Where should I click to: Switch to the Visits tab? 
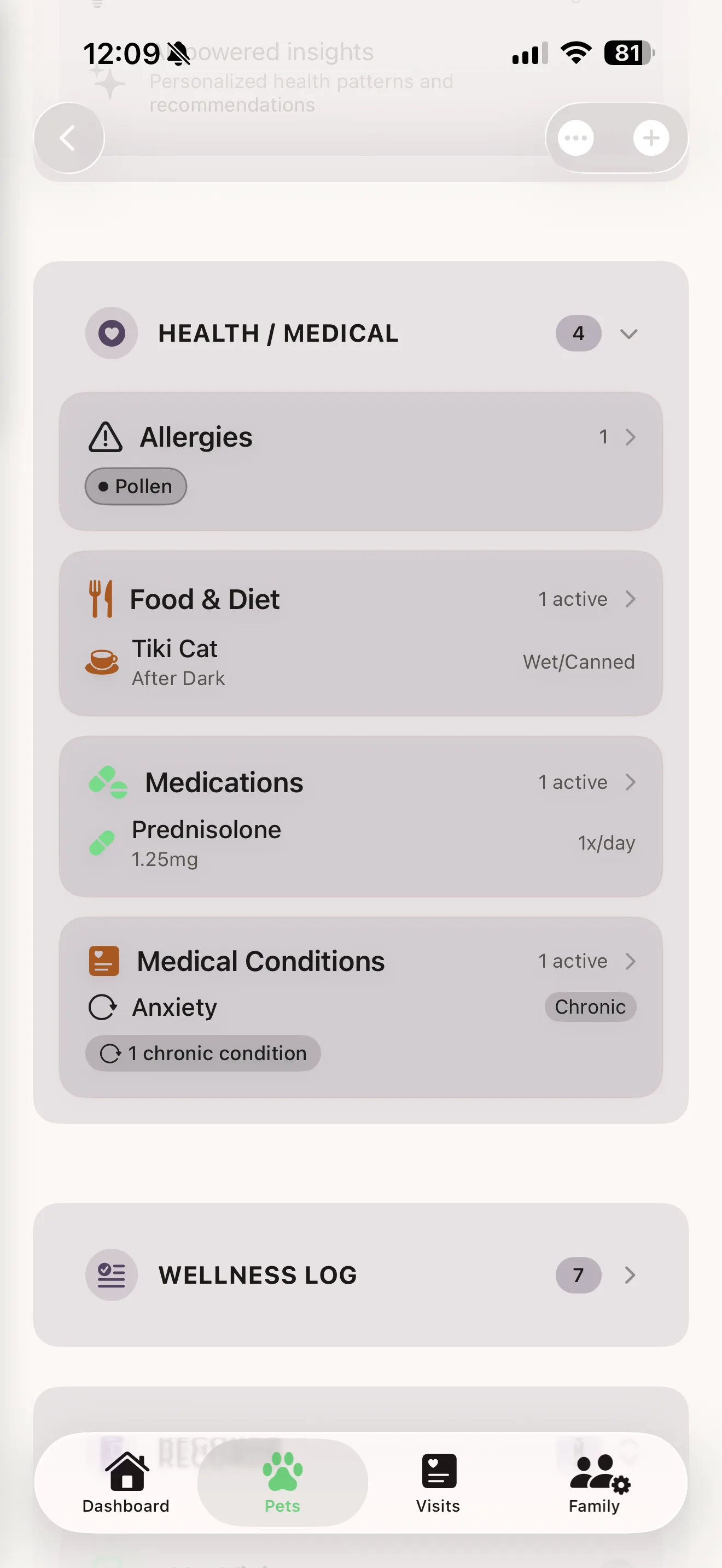point(438,1483)
